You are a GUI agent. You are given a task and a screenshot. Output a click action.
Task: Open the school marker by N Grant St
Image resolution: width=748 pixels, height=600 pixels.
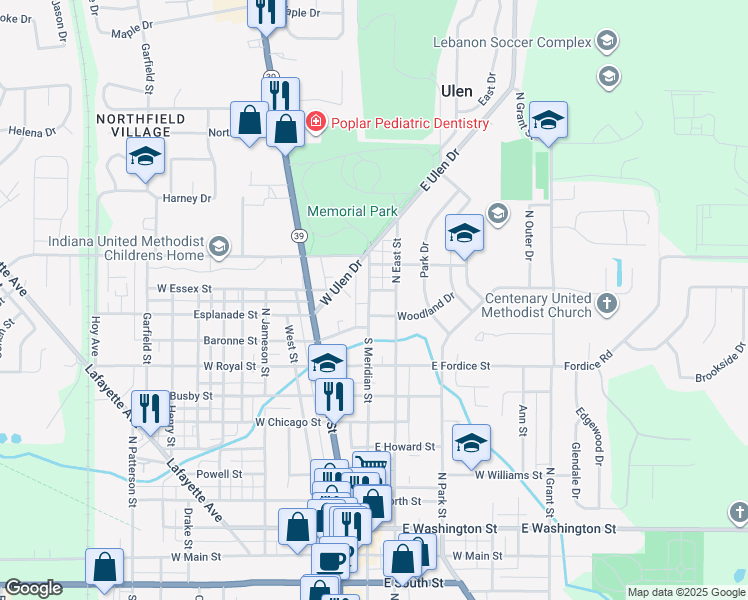[x=548, y=121]
